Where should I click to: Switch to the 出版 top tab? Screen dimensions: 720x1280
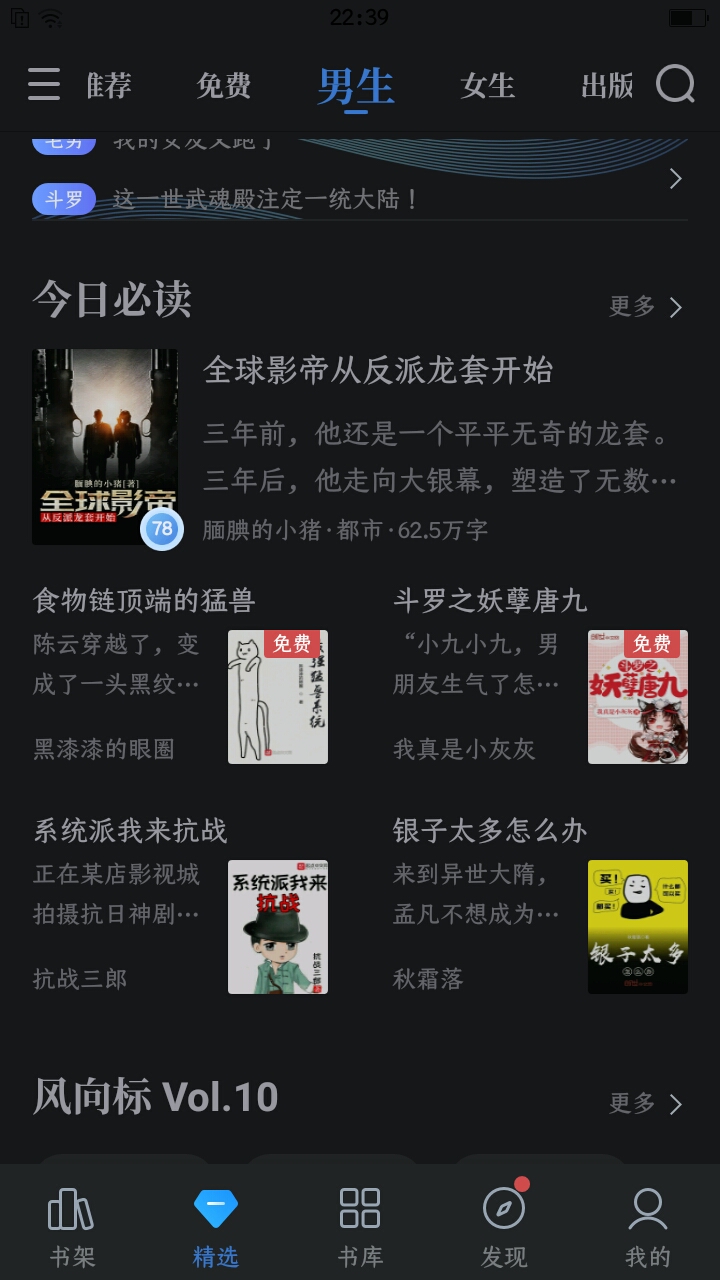(x=607, y=86)
